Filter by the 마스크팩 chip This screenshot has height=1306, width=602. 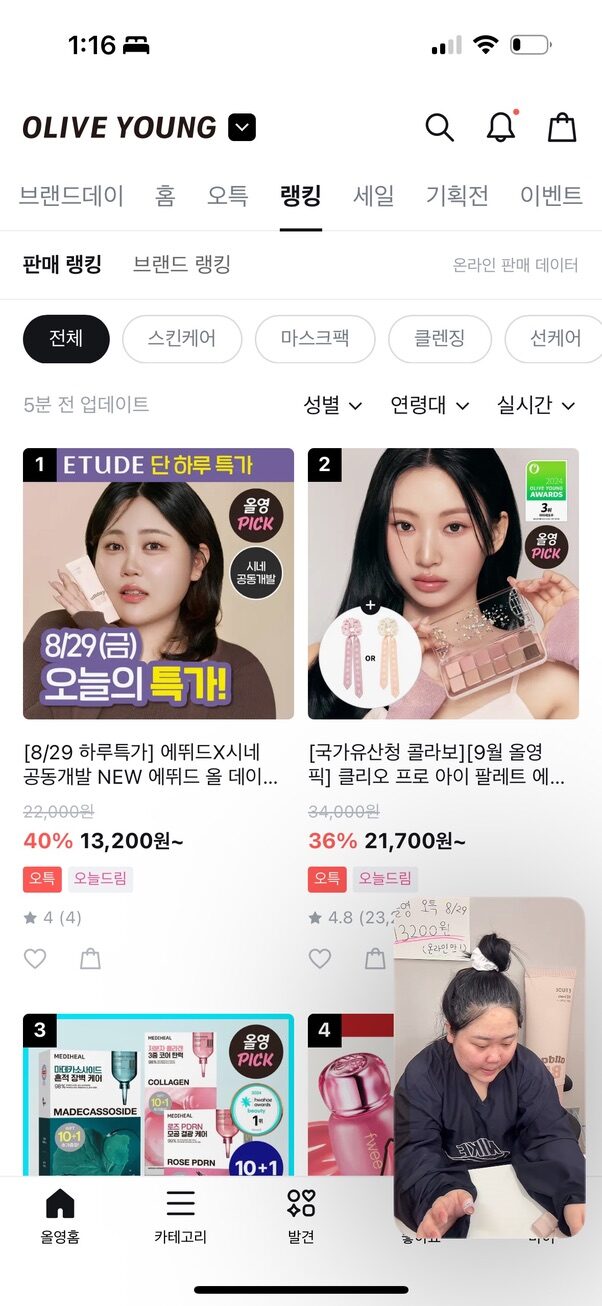315,339
